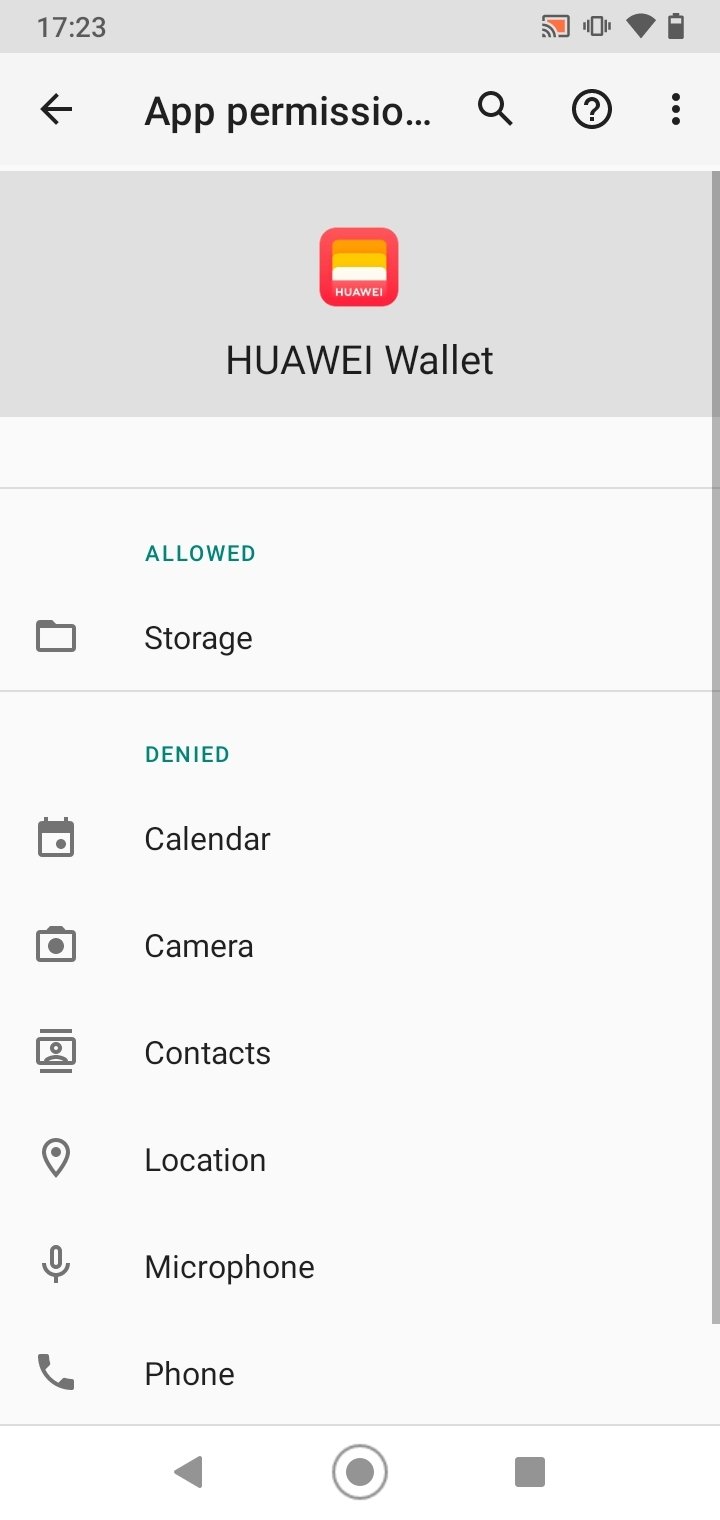Open the Microphone permission
The height and width of the screenshot is (1520, 720).
360,1267
